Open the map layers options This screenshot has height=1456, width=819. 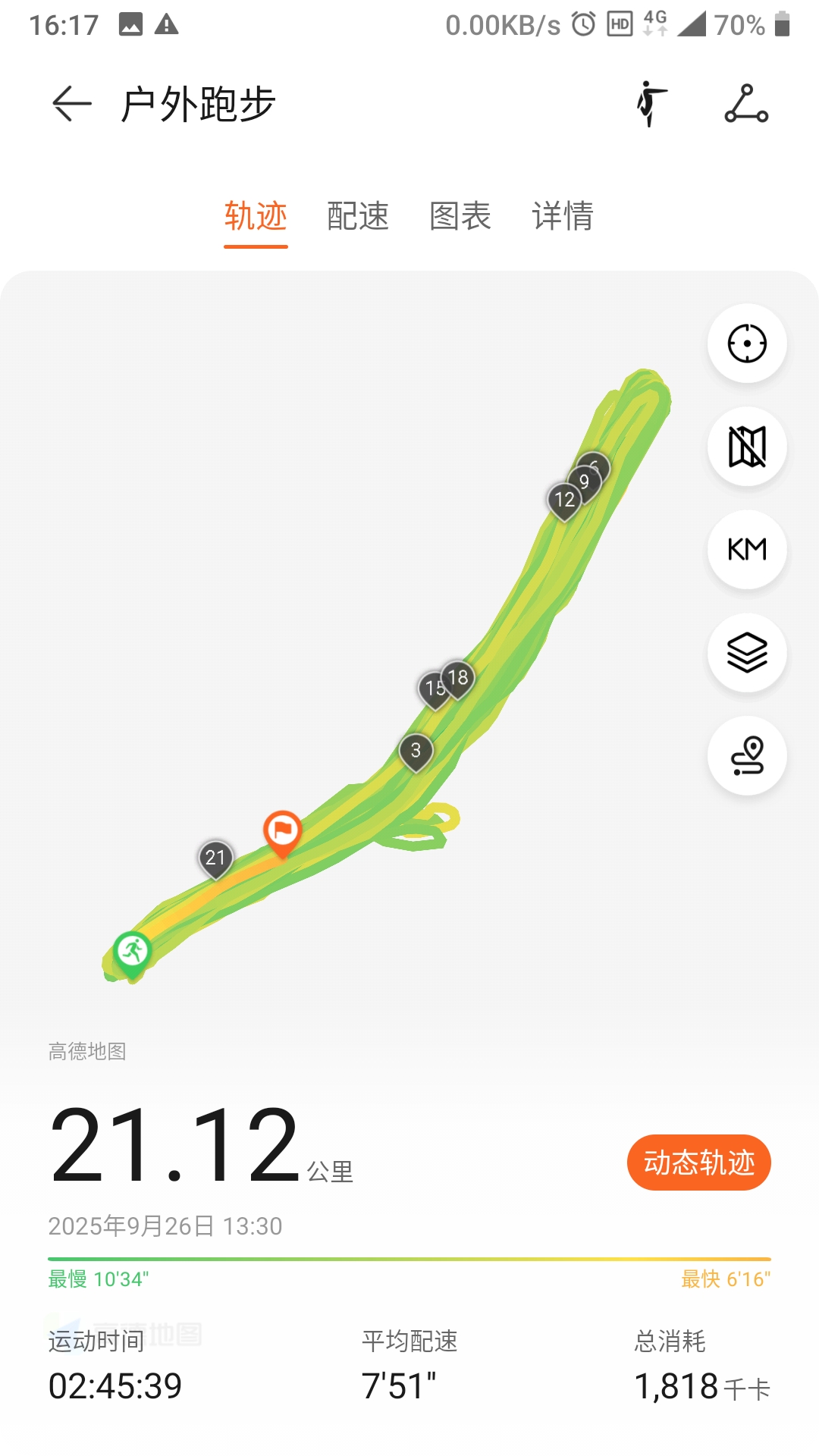click(747, 653)
